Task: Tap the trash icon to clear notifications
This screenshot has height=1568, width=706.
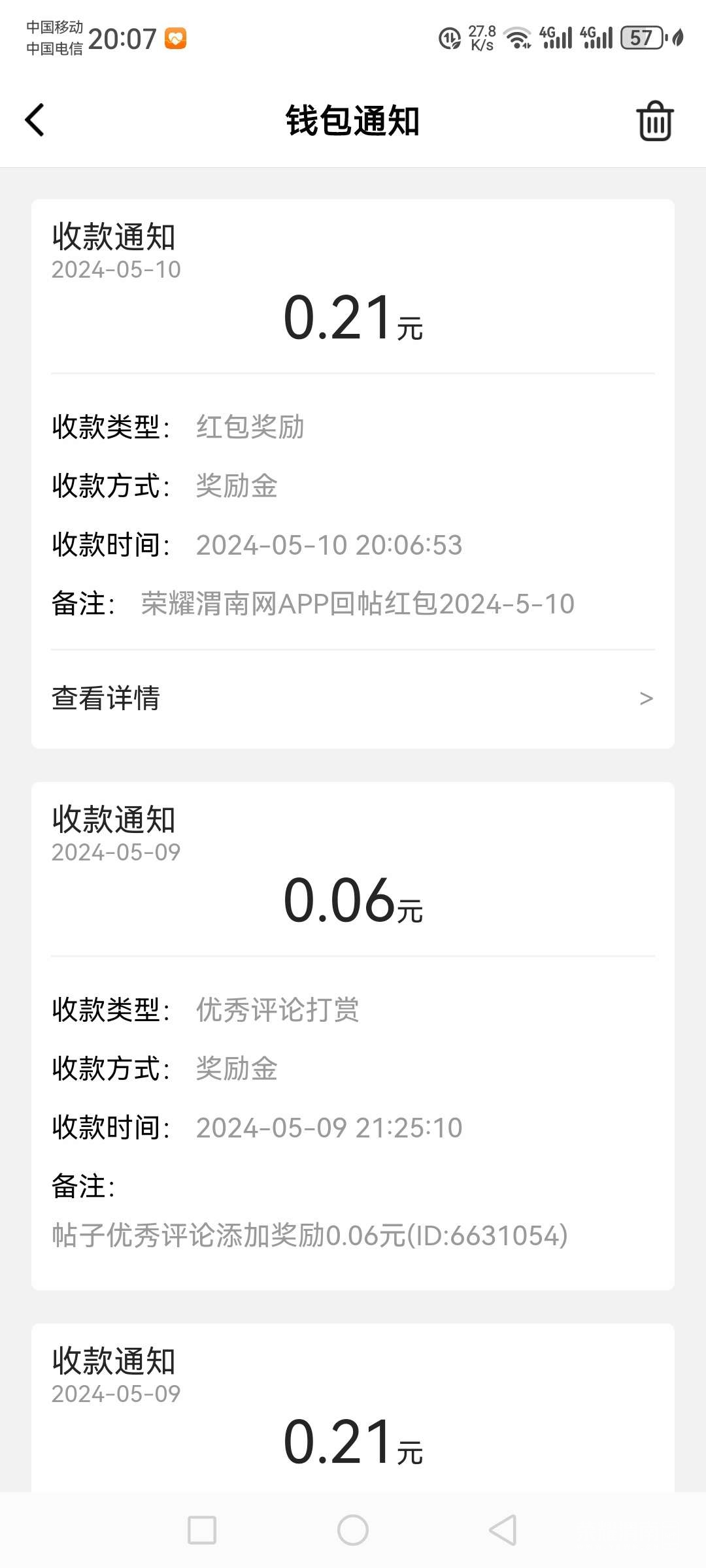Action: (654, 121)
